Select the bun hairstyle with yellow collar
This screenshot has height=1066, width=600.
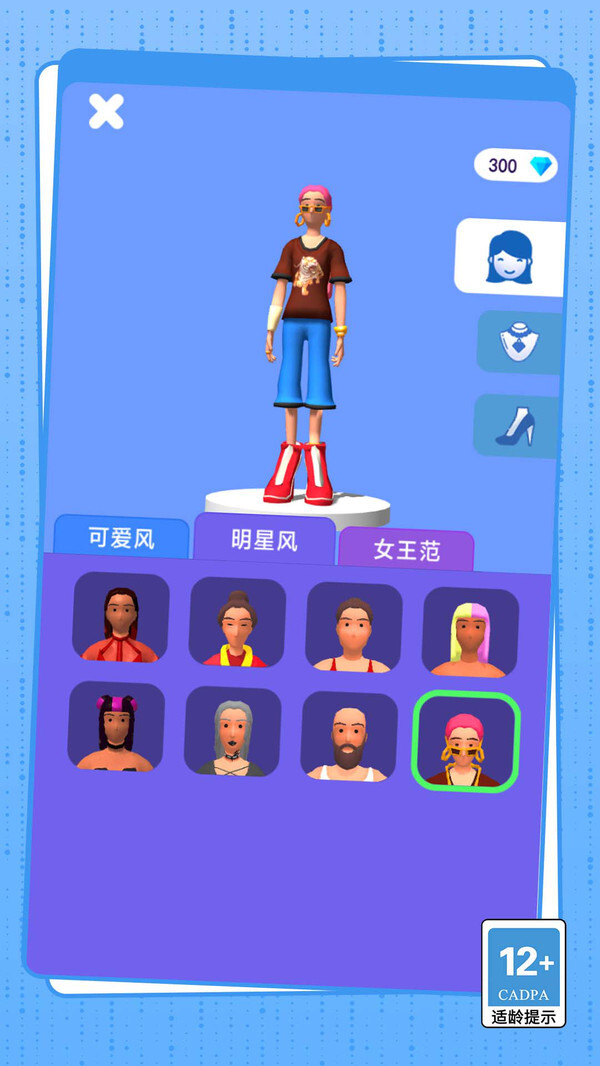(238, 623)
